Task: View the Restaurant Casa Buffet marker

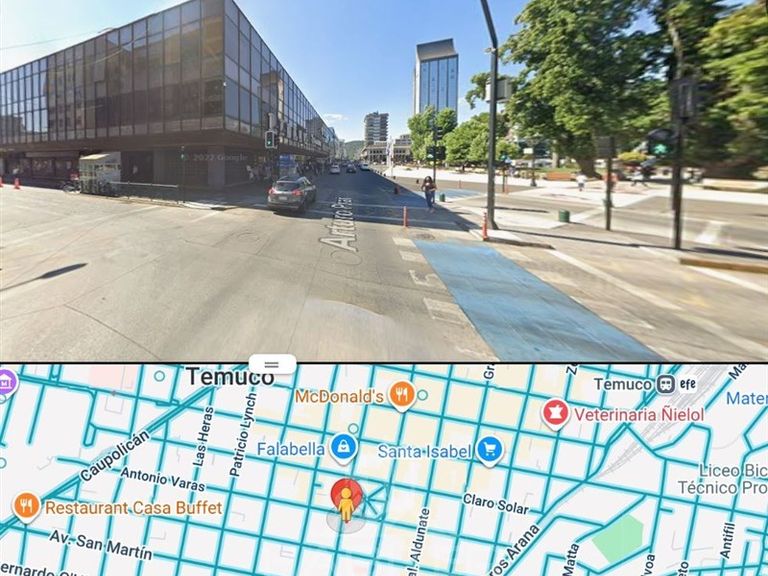Action: click(x=26, y=506)
